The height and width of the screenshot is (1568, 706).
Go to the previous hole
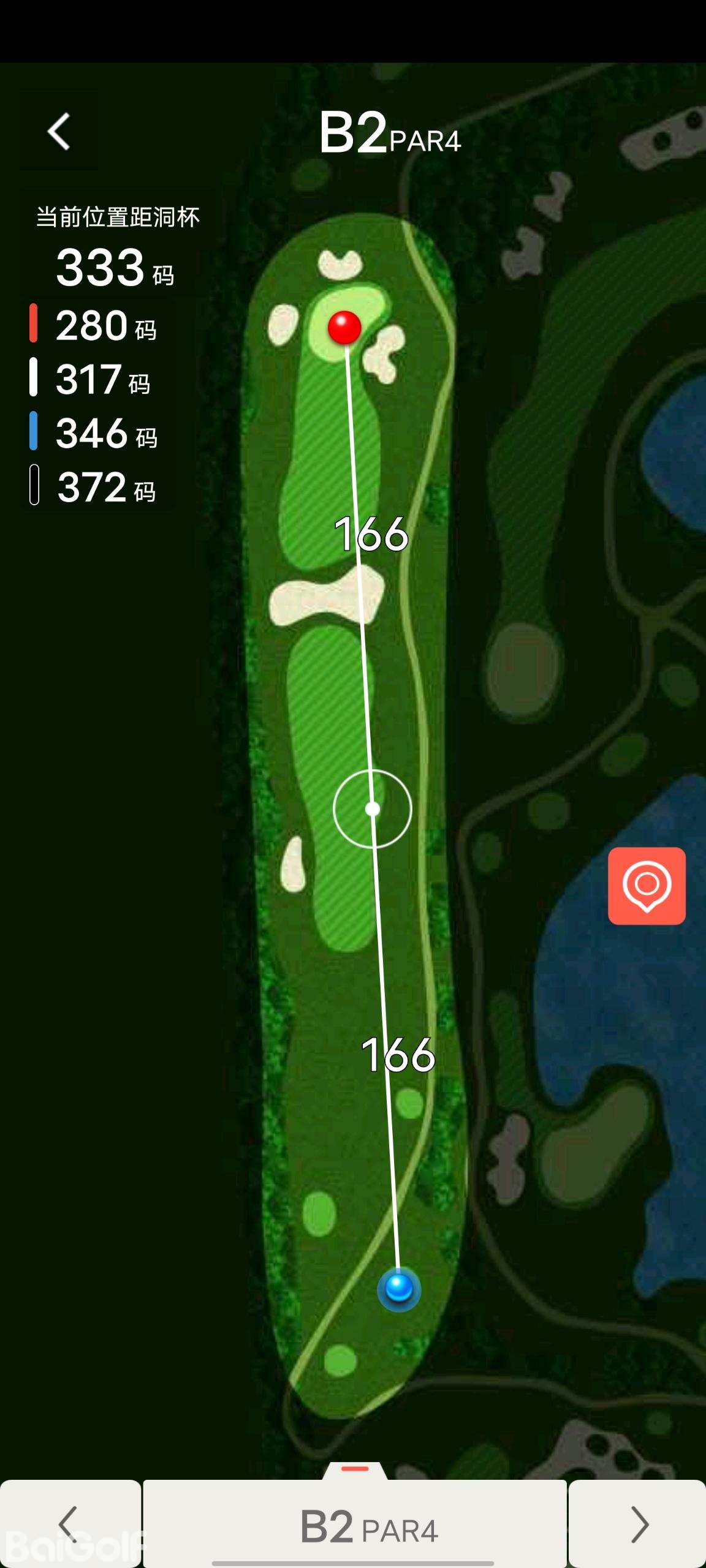[70, 1524]
